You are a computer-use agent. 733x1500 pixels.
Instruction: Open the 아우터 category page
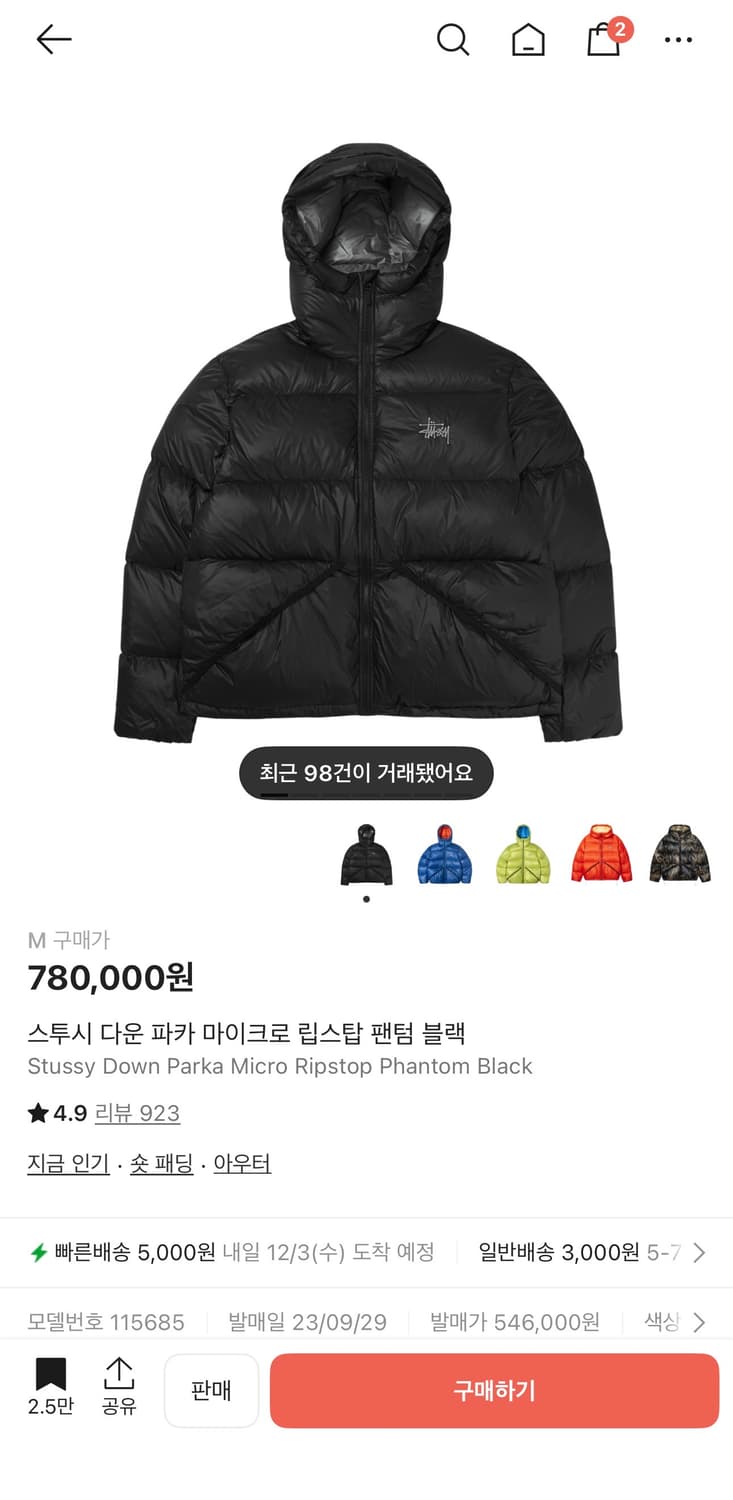[x=242, y=1163]
